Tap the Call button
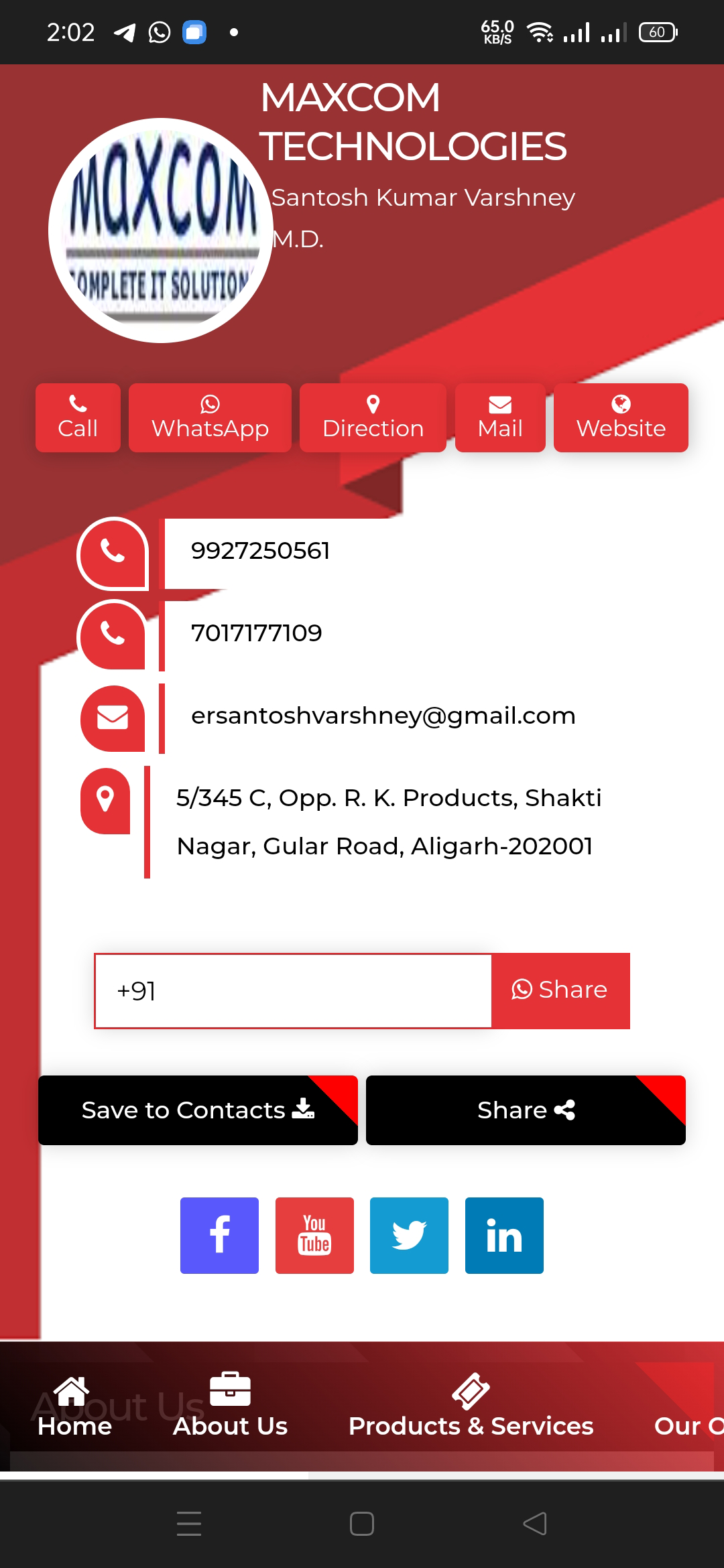 coord(78,417)
